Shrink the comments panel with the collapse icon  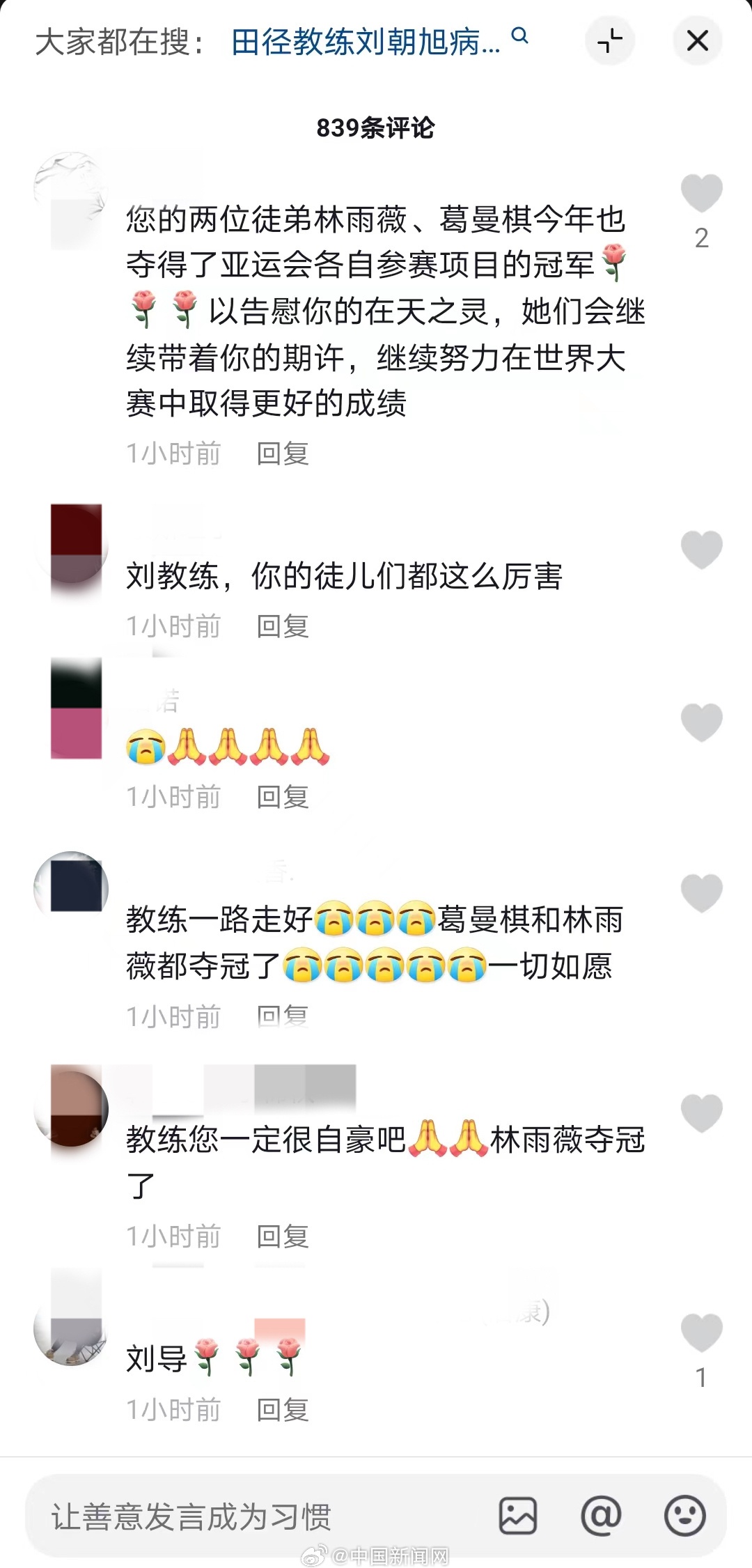coord(609,40)
